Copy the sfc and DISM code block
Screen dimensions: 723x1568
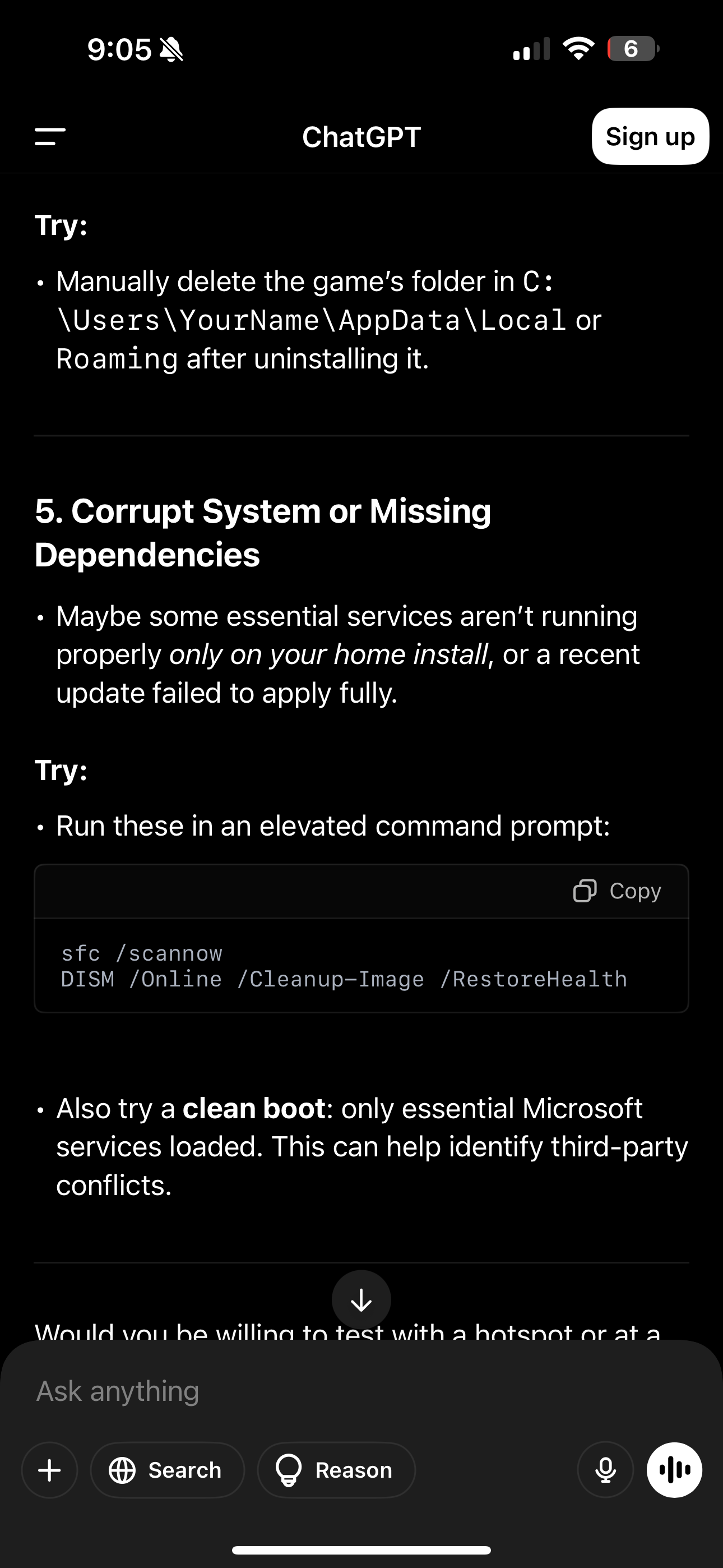[x=617, y=891]
